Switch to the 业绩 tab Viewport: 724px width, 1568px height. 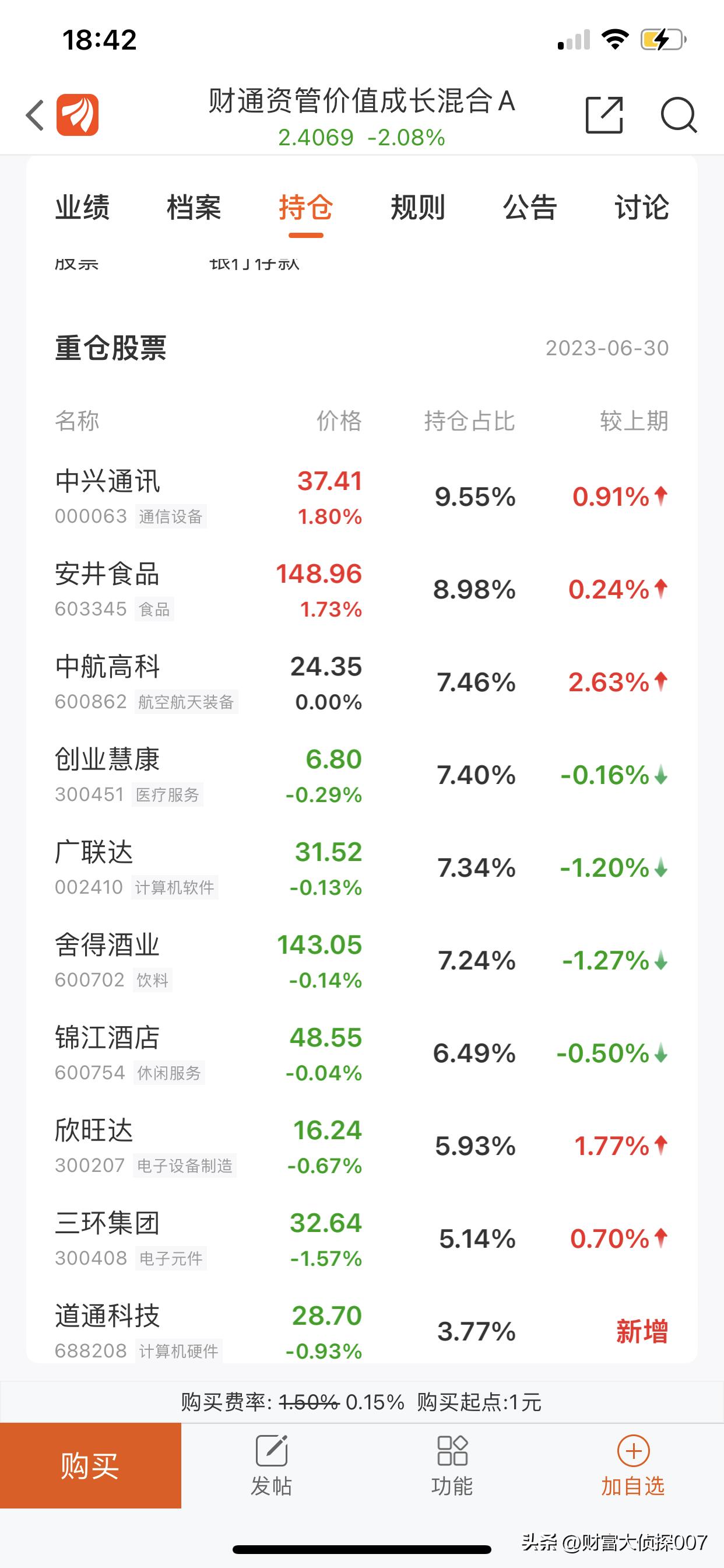click(83, 208)
